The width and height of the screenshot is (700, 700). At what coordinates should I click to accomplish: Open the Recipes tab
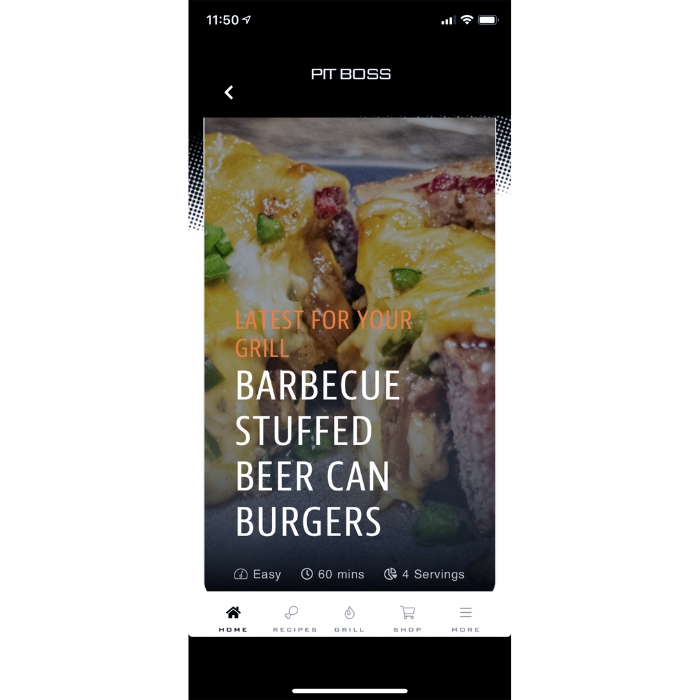pyautogui.click(x=294, y=618)
